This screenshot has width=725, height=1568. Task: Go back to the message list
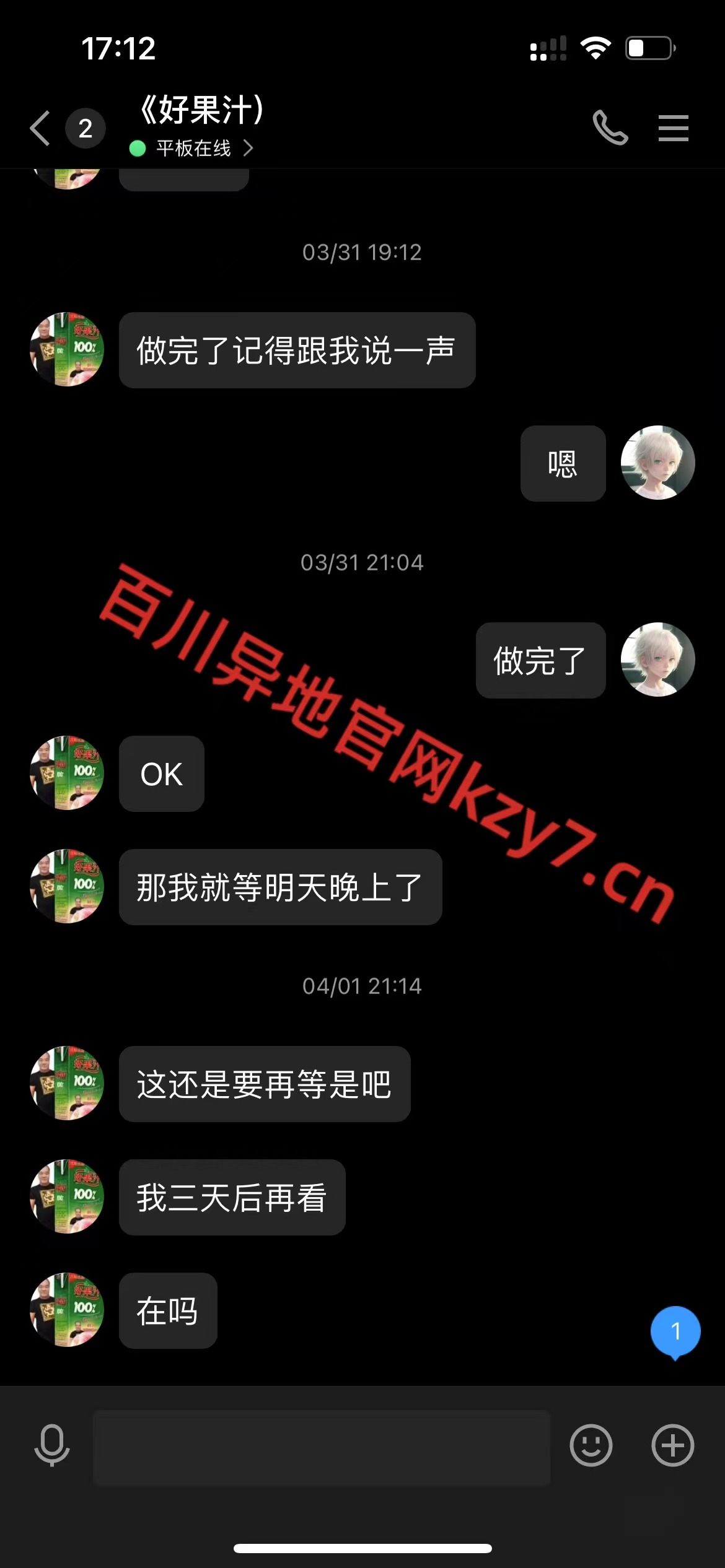[40, 128]
